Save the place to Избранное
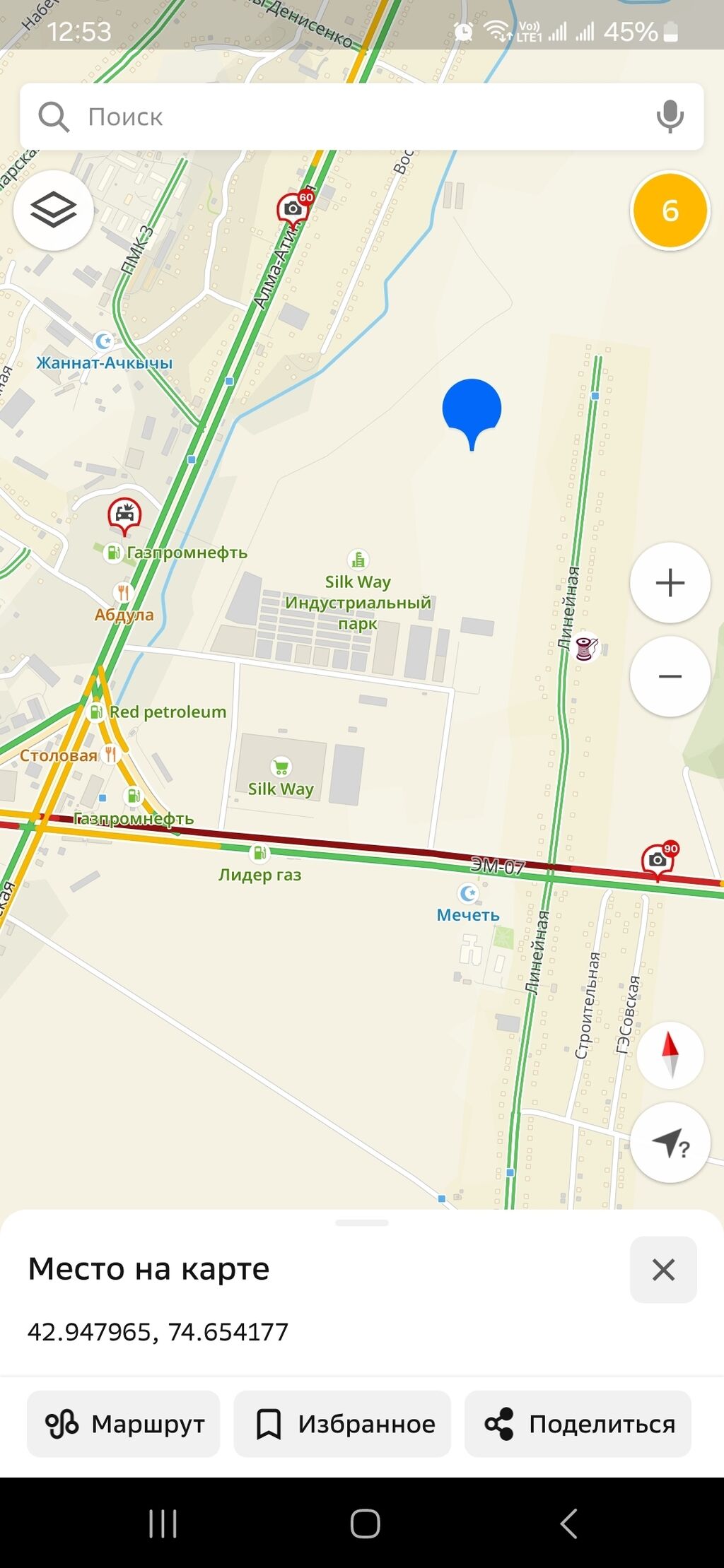 click(342, 1424)
